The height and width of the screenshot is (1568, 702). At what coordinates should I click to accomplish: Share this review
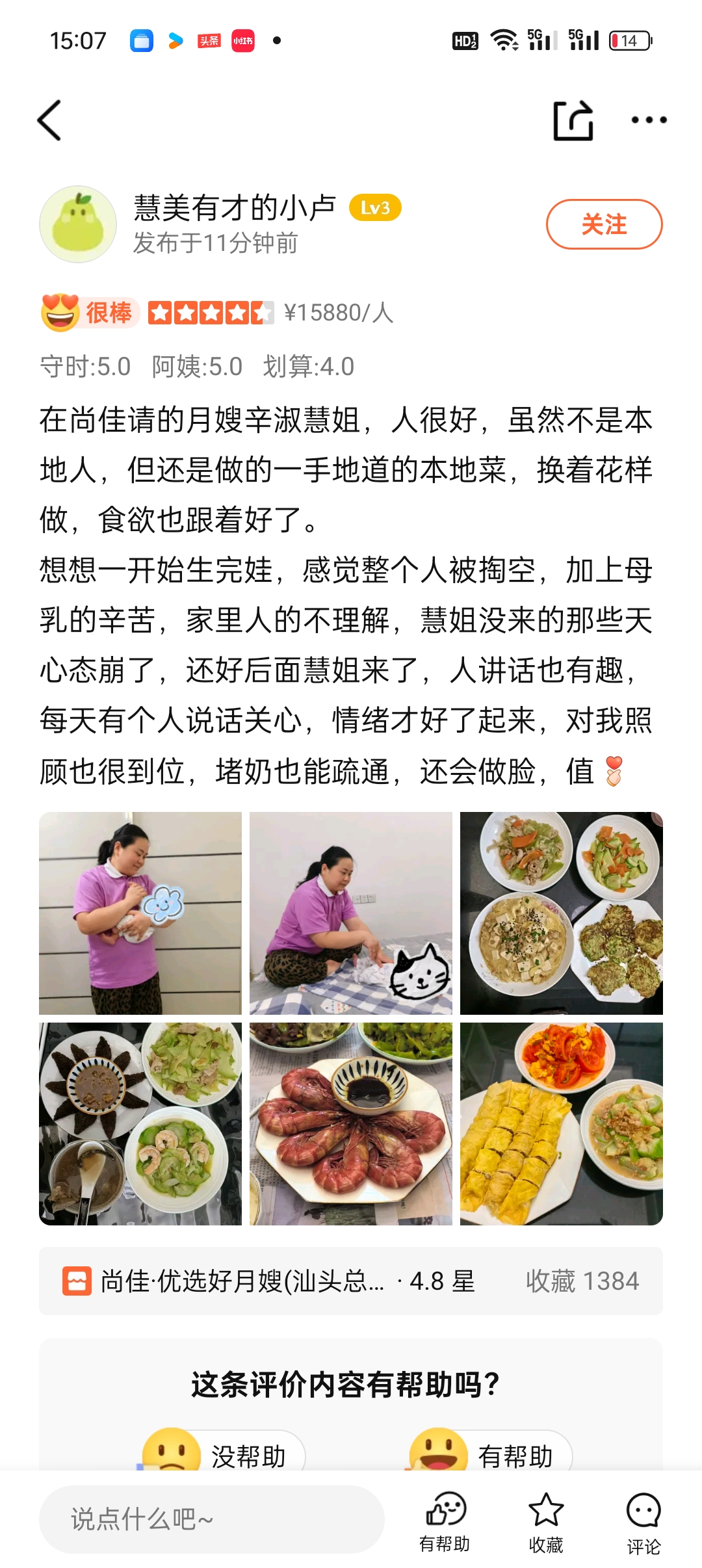click(x=573, y=120)
